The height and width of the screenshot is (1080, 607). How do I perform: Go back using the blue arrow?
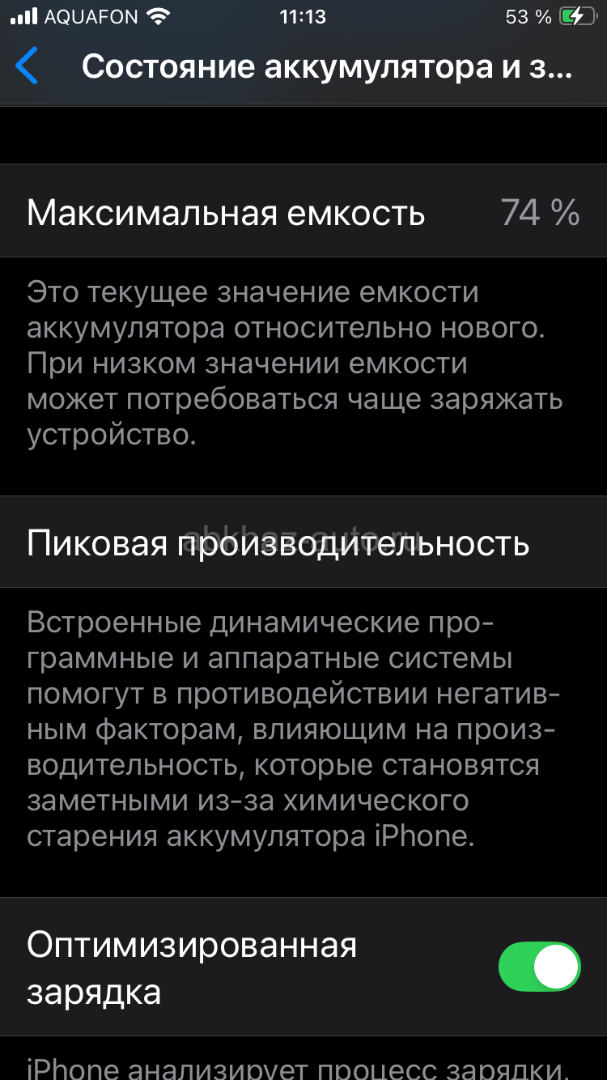27,66
